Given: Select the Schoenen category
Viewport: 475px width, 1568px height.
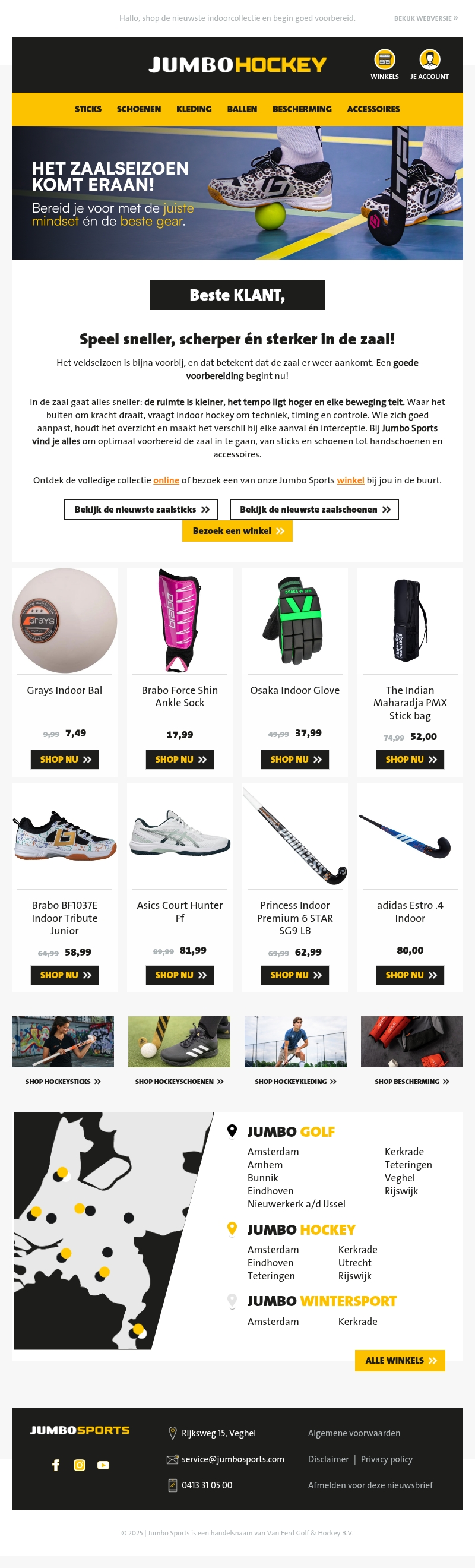Looking at the screenshot, I should point(139,109).
